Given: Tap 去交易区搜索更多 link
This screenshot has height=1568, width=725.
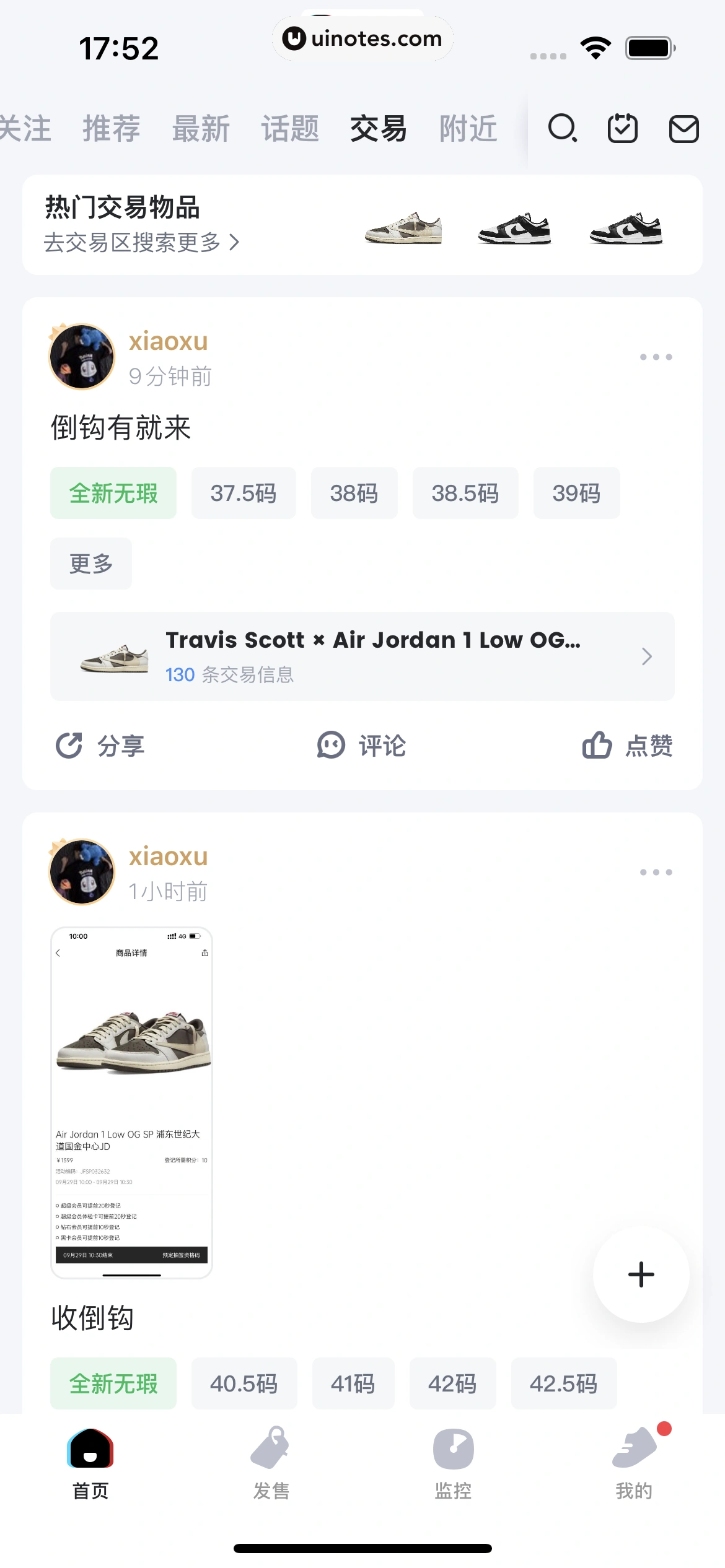Looking at the screenshot, I should coord(141,242).
